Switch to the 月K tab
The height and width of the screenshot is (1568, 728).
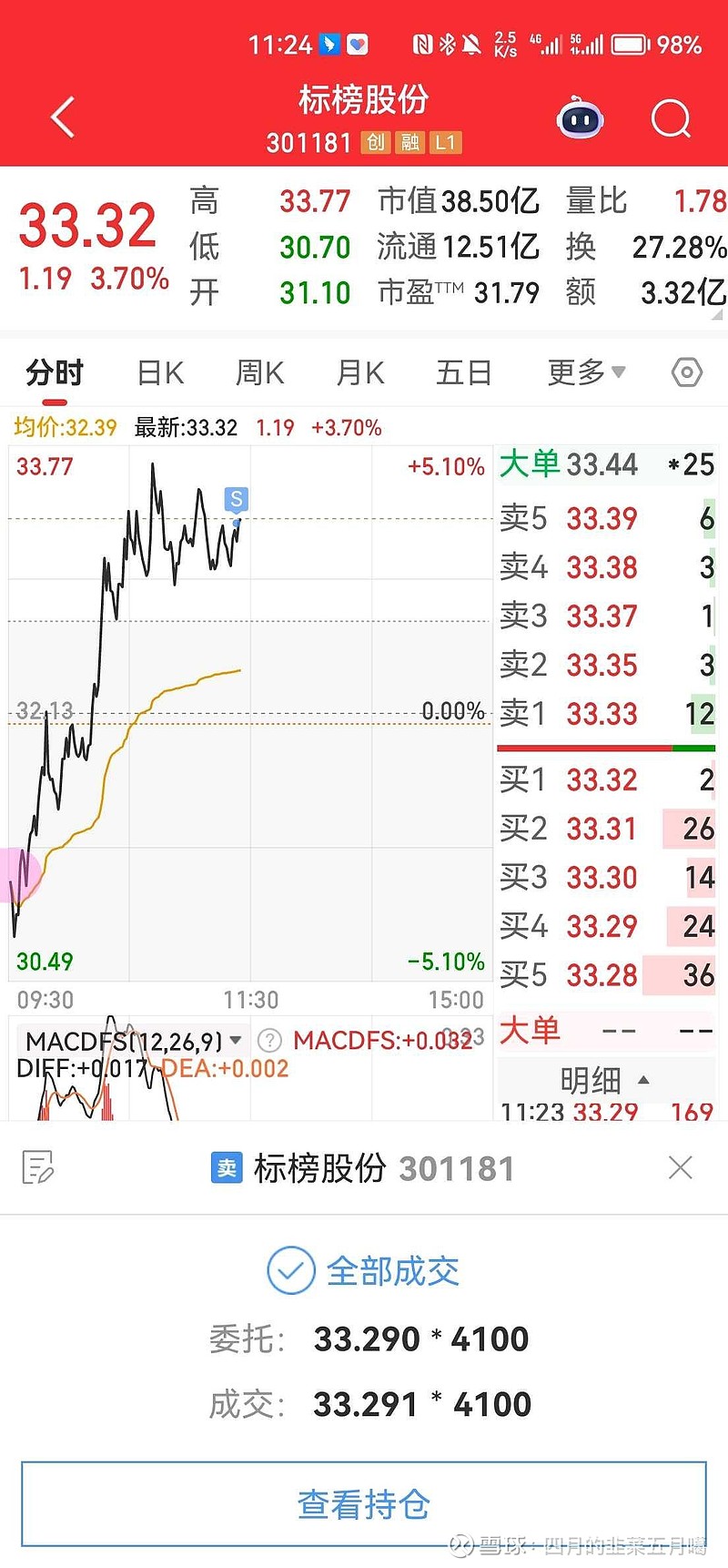click(360, 372)
